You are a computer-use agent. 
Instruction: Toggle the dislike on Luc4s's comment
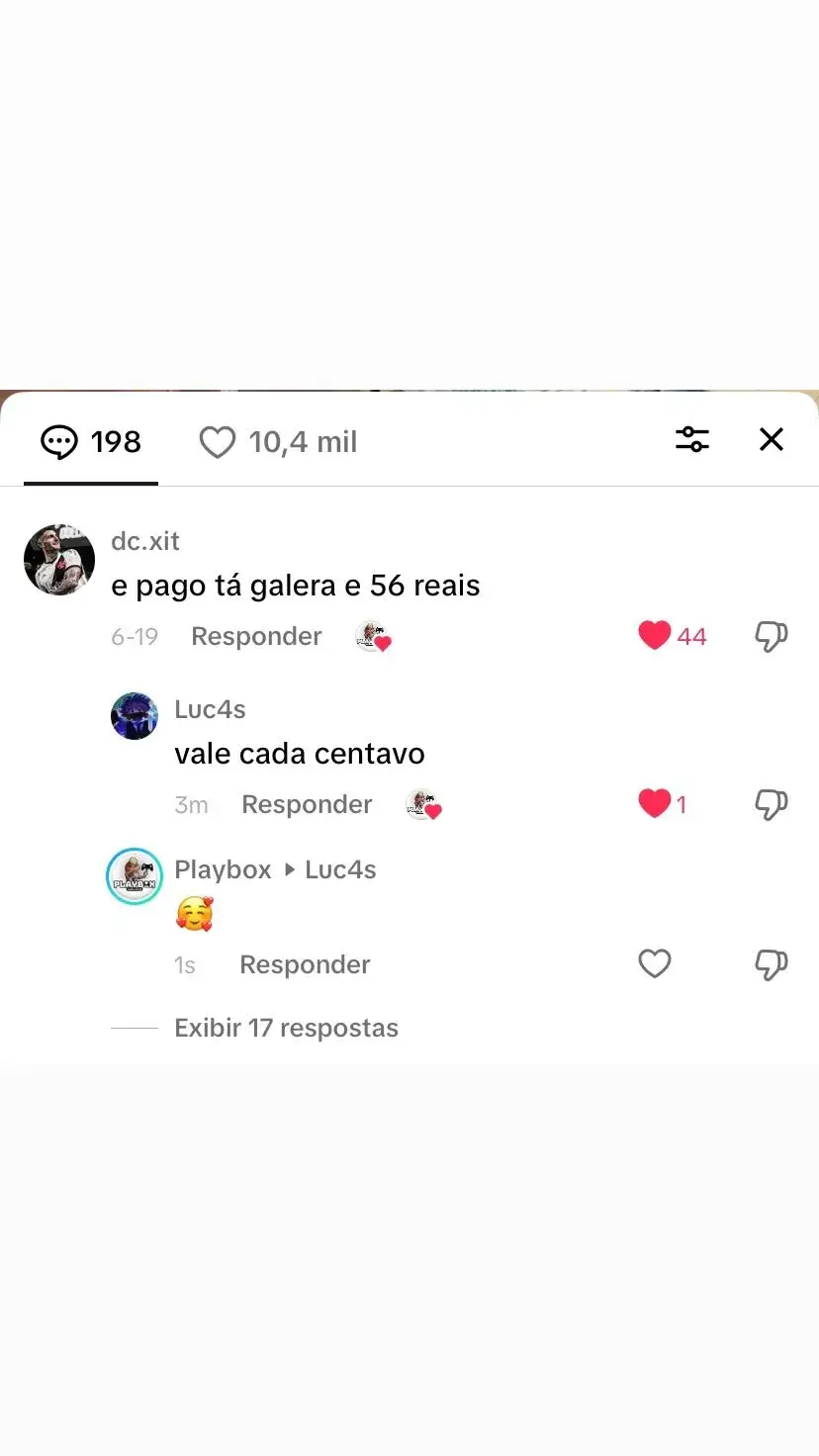tap(771, 804)
